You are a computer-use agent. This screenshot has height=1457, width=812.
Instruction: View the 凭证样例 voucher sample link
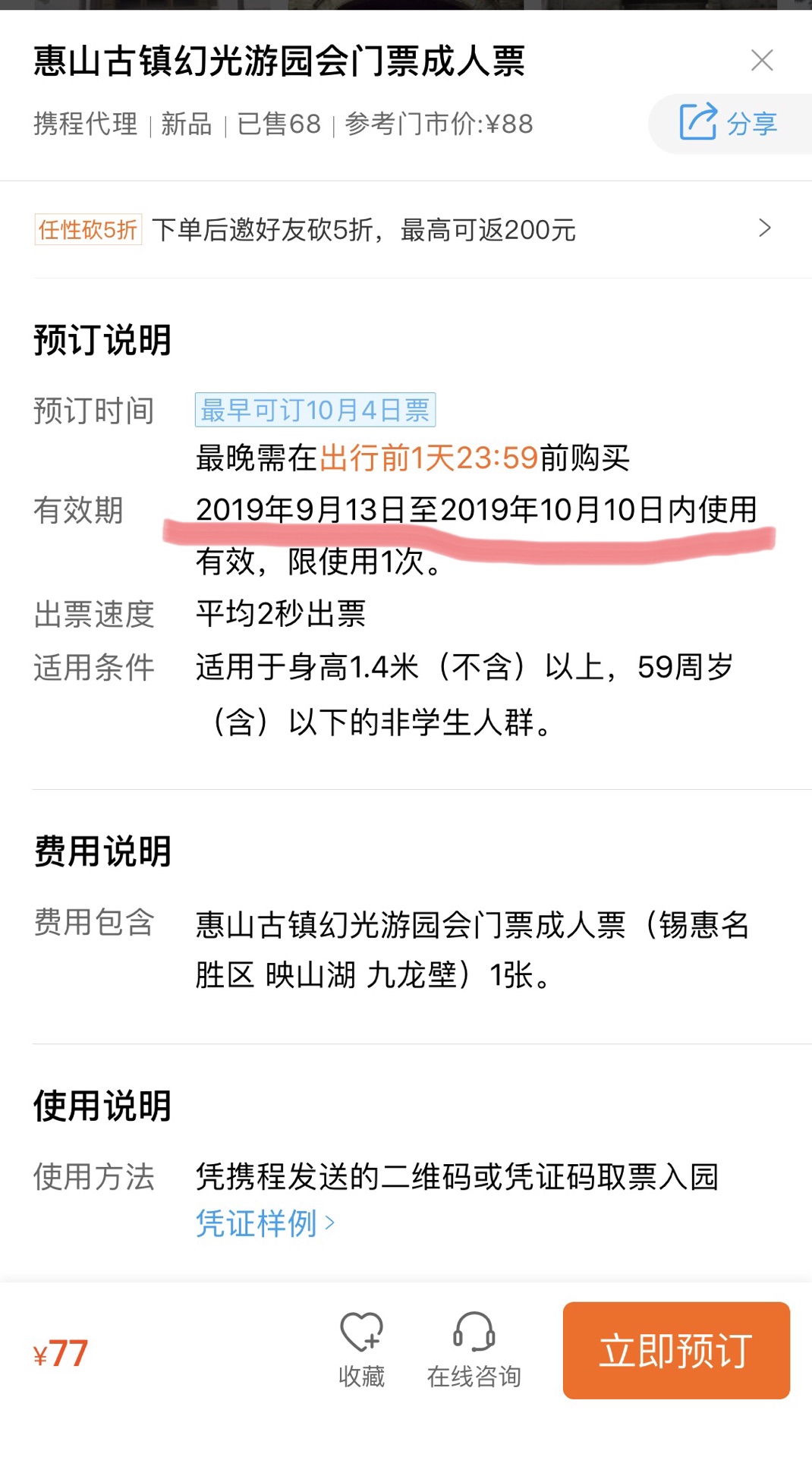point(265,1223)
